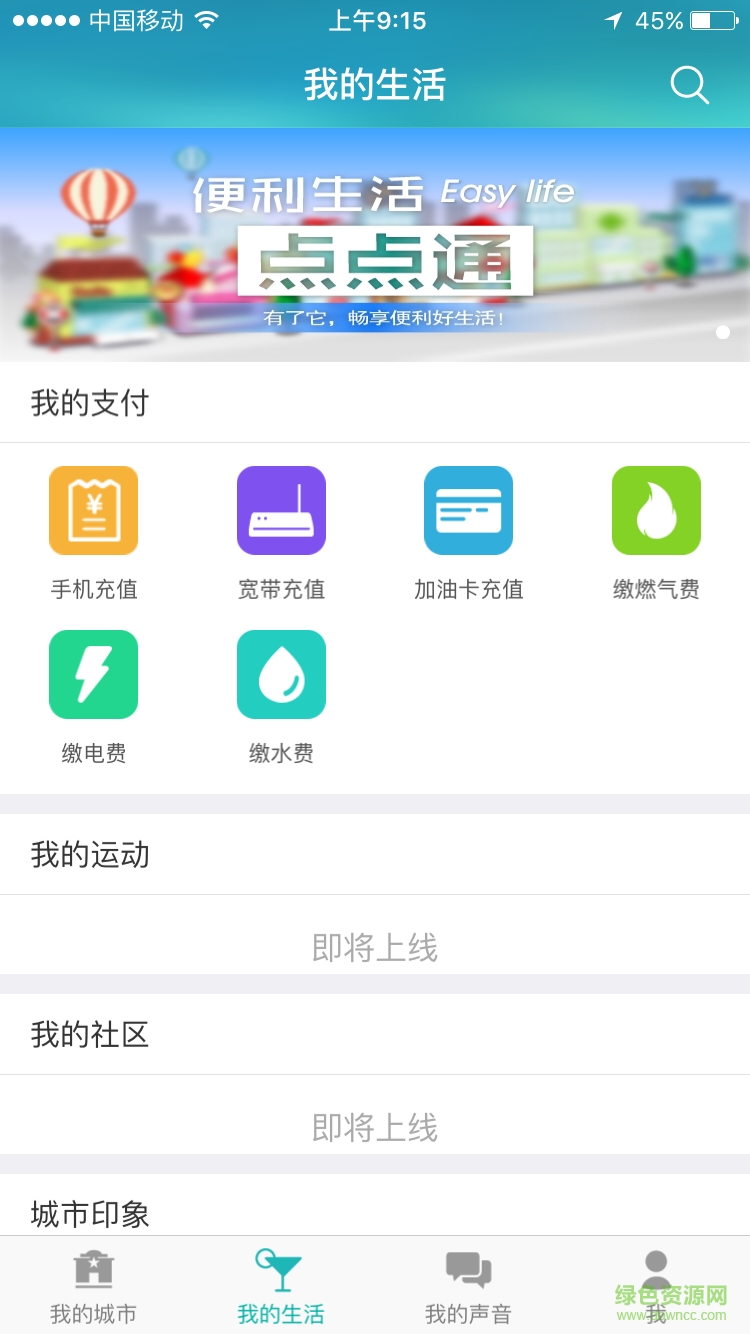This screenshot has width=750, height=1334.
Task: Open the 便利生活 点点通 banner
Action: [x=375, y=240]
